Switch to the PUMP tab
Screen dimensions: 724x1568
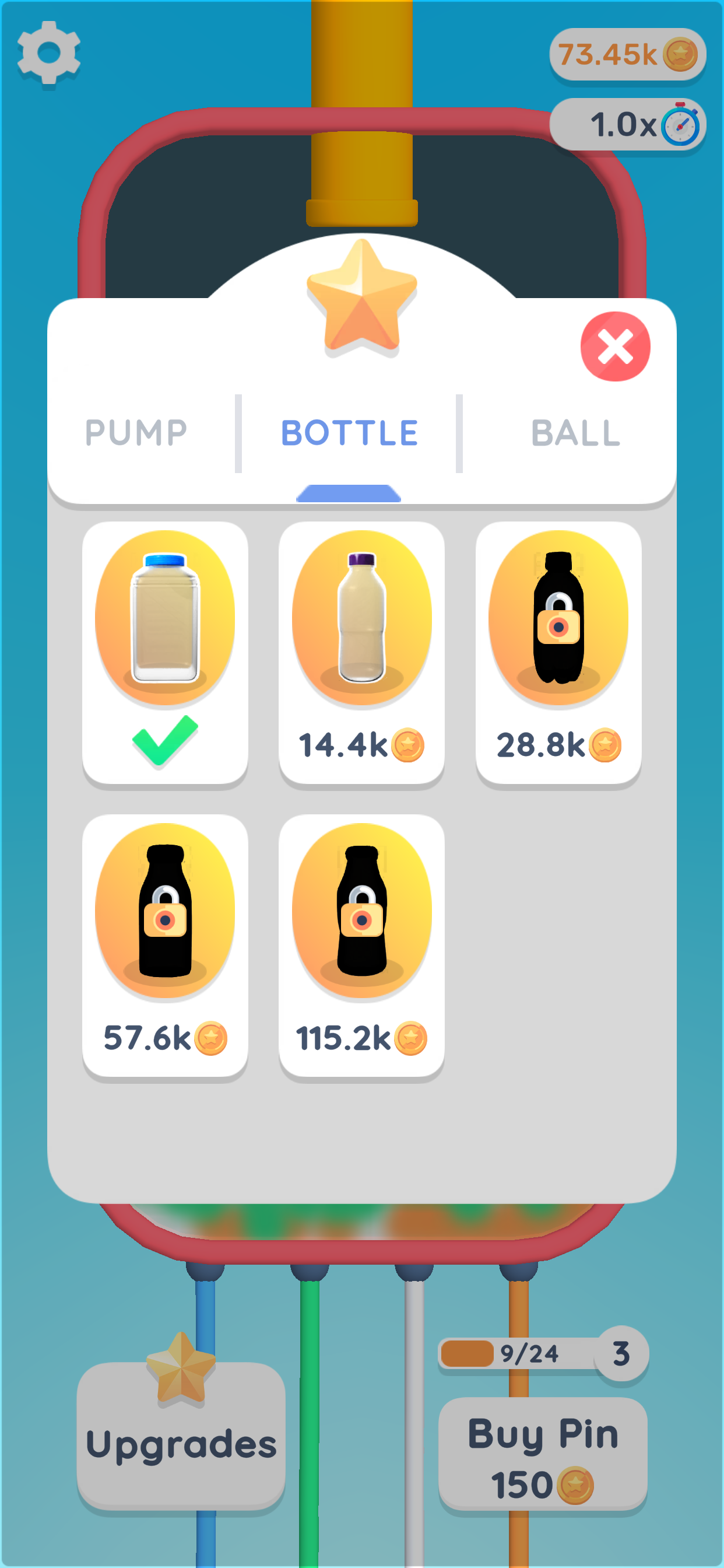(x=136, y=433)
